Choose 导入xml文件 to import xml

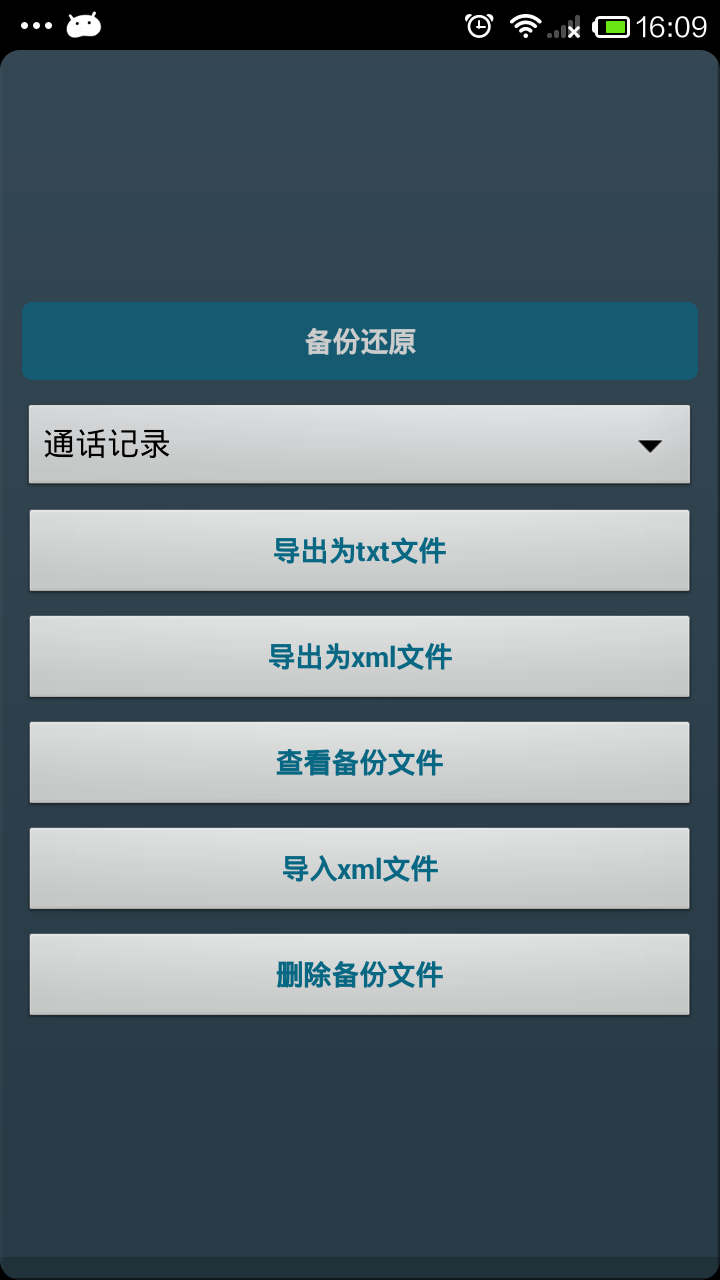pyautogui.click(x=359, y=868)
